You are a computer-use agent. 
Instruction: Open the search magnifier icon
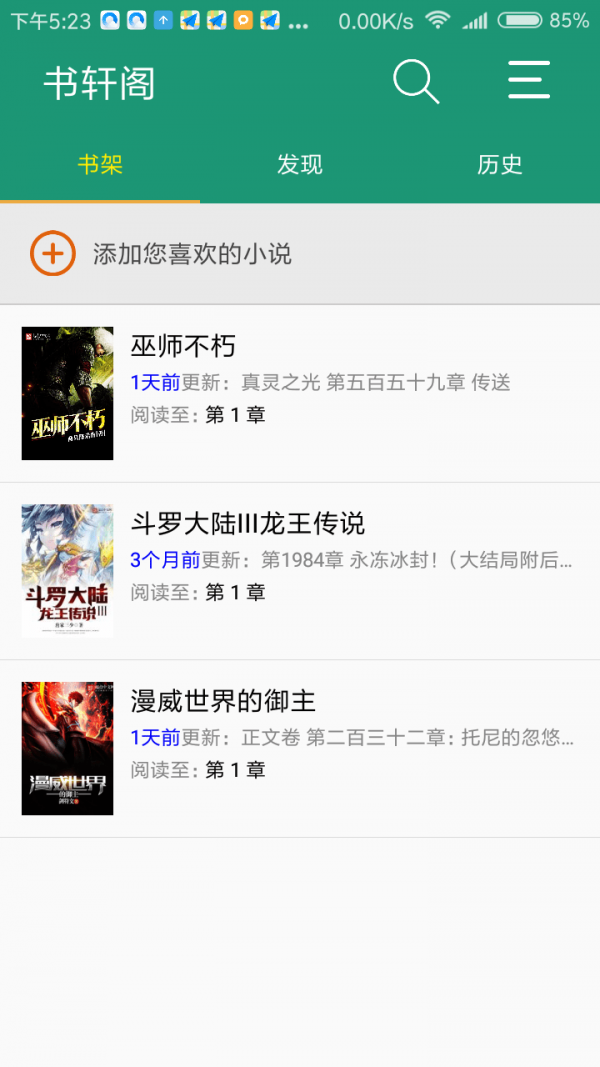416,82
